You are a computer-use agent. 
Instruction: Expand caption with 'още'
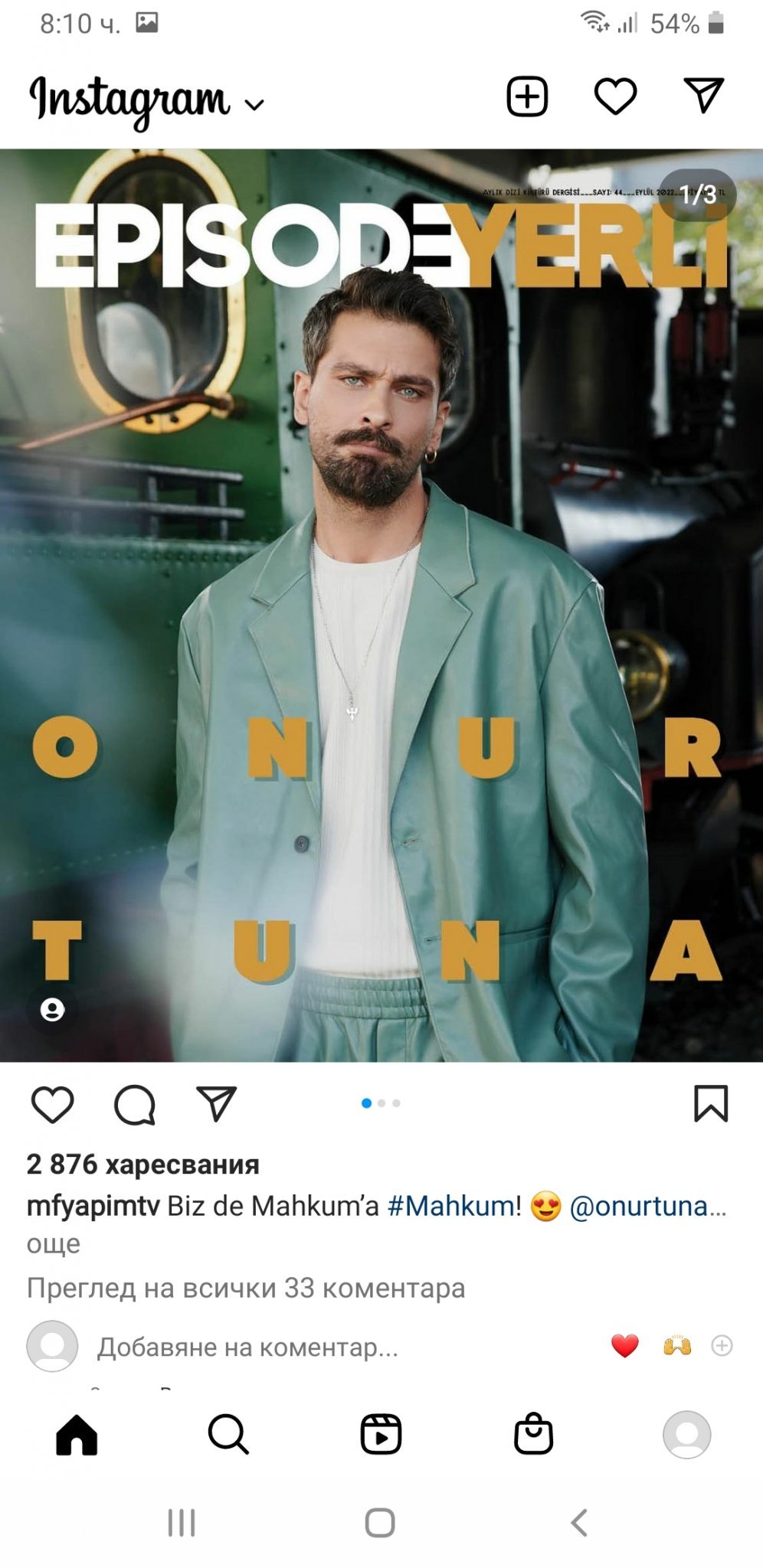pyautogui.click(x=53, y=1244)
